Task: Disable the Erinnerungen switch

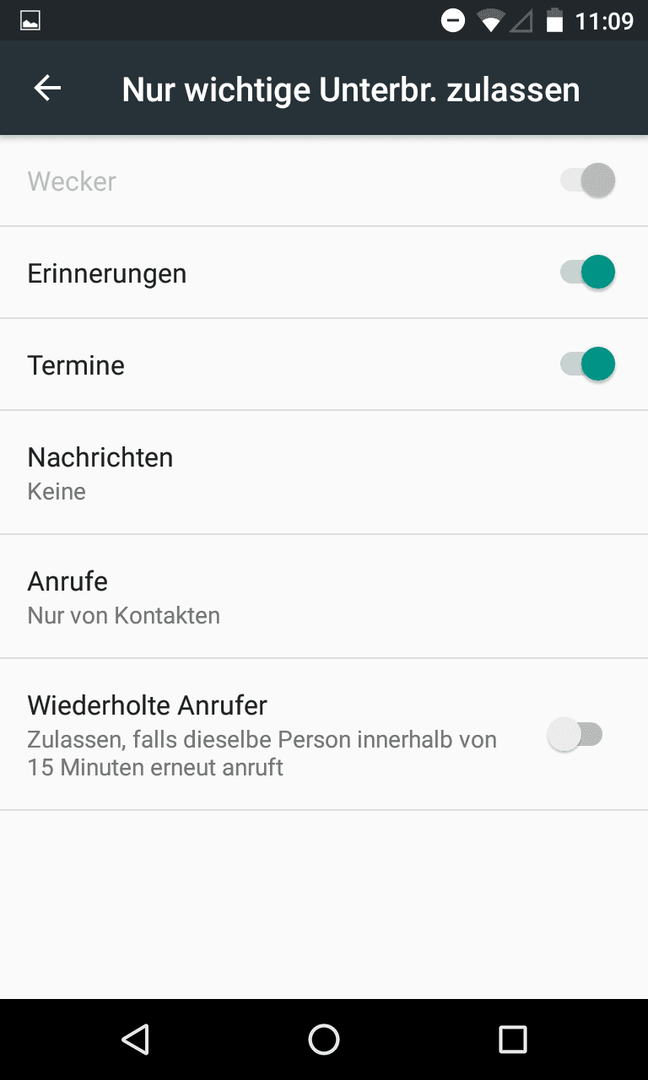Action: tap(587, 272)
